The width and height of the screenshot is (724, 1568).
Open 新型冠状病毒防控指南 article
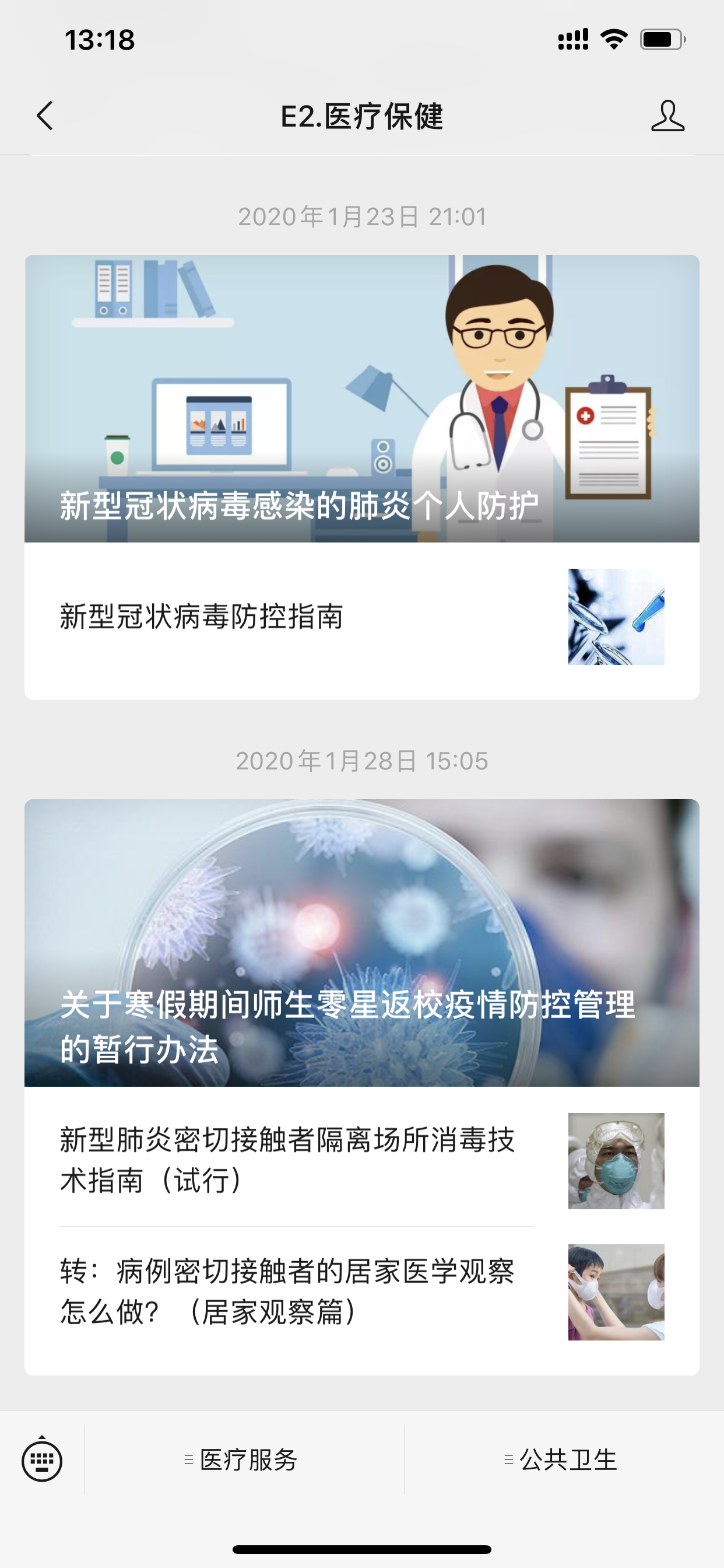coord(361,617)
